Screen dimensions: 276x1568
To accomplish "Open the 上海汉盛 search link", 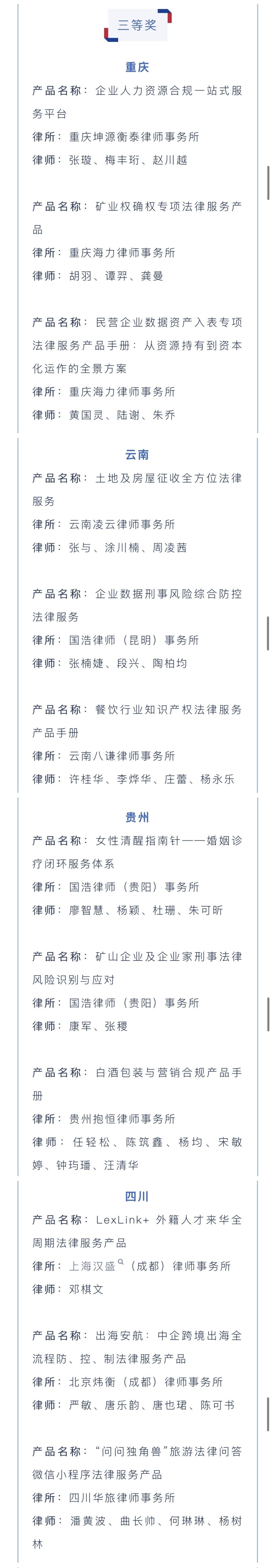I will pos(96,1266).
